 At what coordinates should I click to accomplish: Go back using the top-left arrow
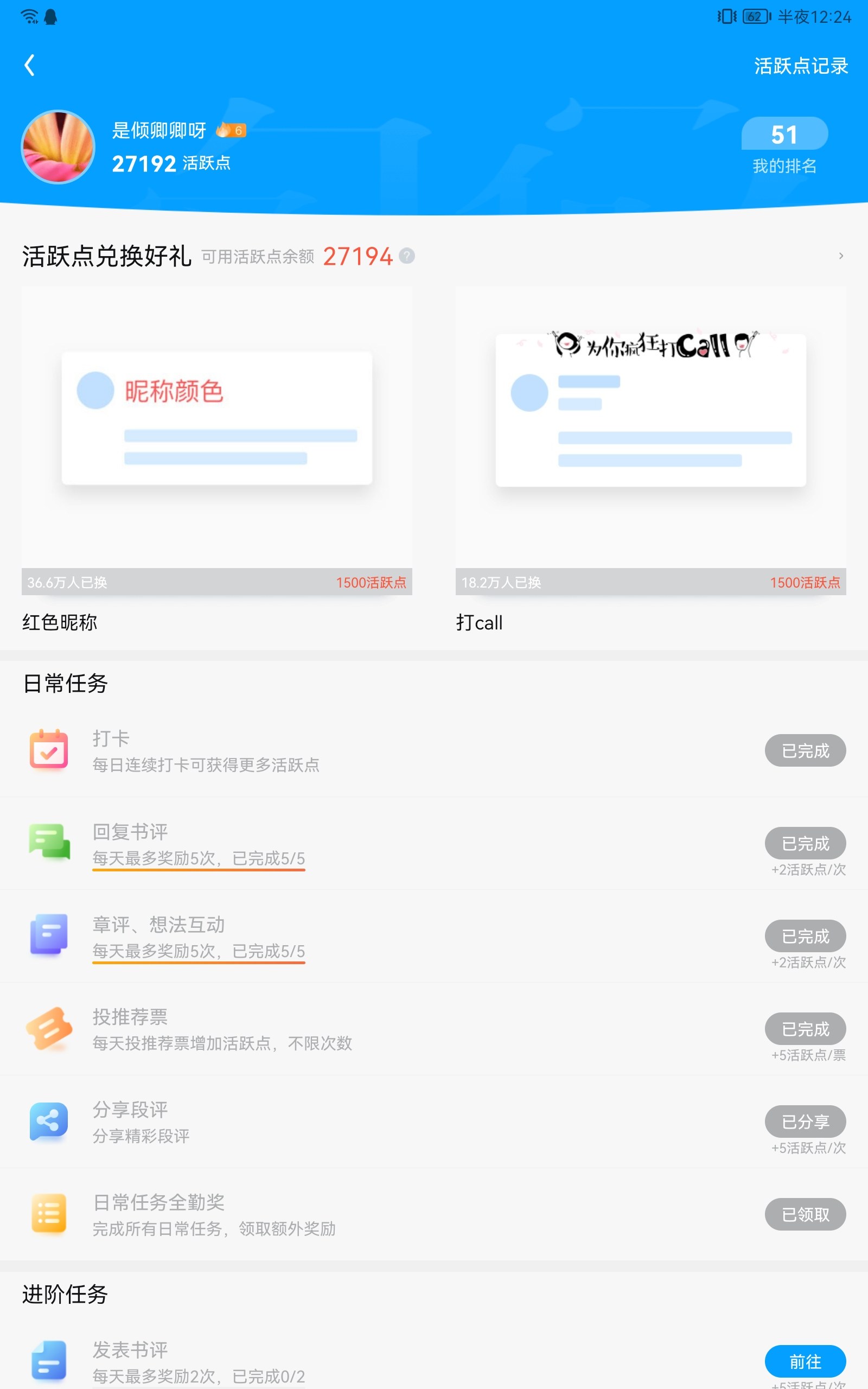pos(30,65)
